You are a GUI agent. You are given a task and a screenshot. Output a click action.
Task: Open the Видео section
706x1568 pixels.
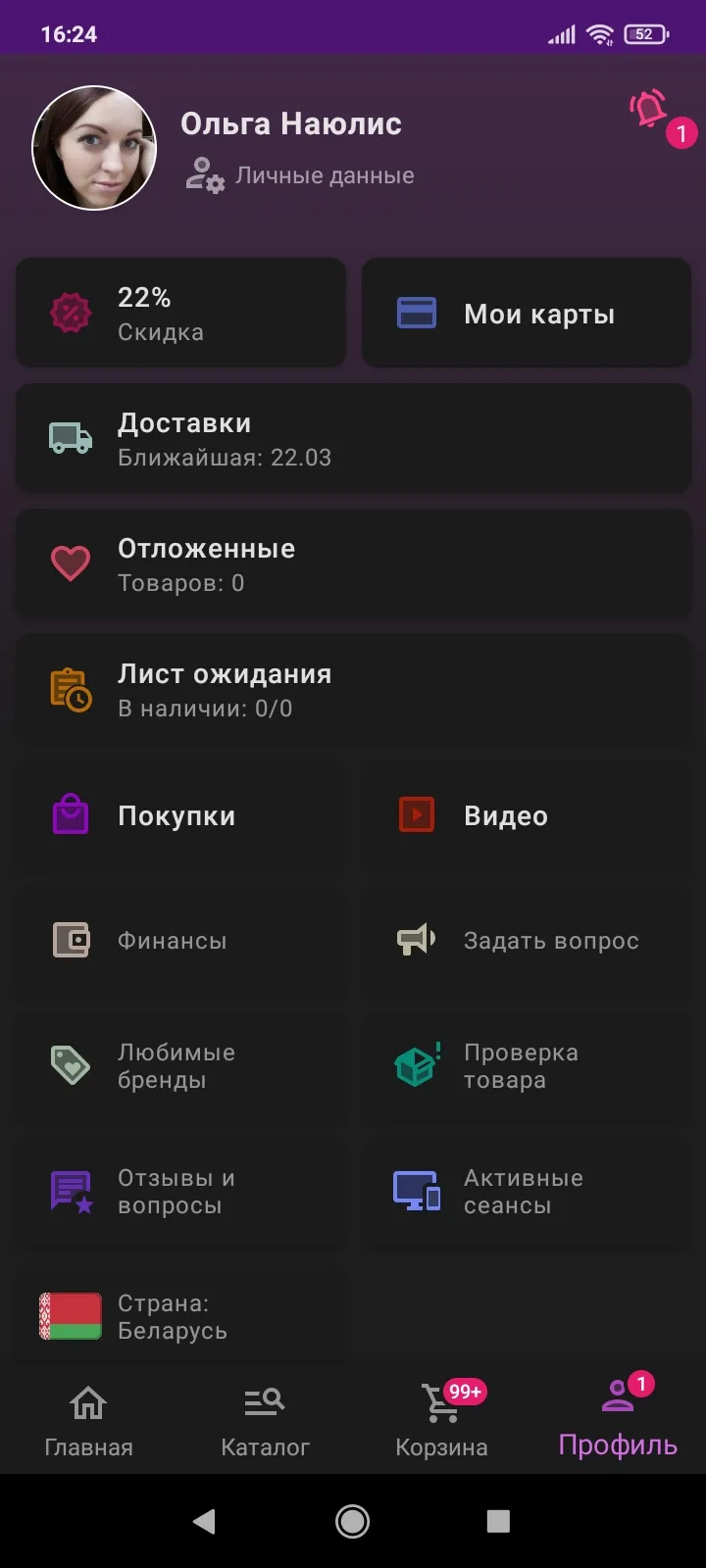click(527, 815)
